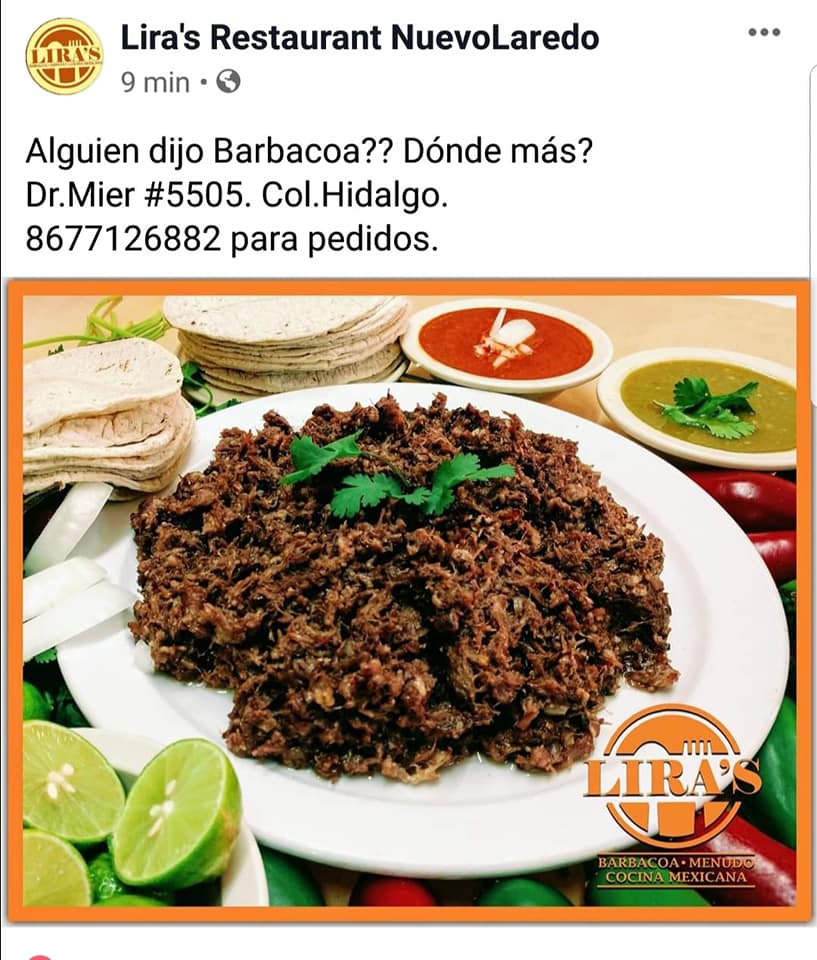
Task: Open the post's 9 min timestamp
Action: (x=155, y=82)
